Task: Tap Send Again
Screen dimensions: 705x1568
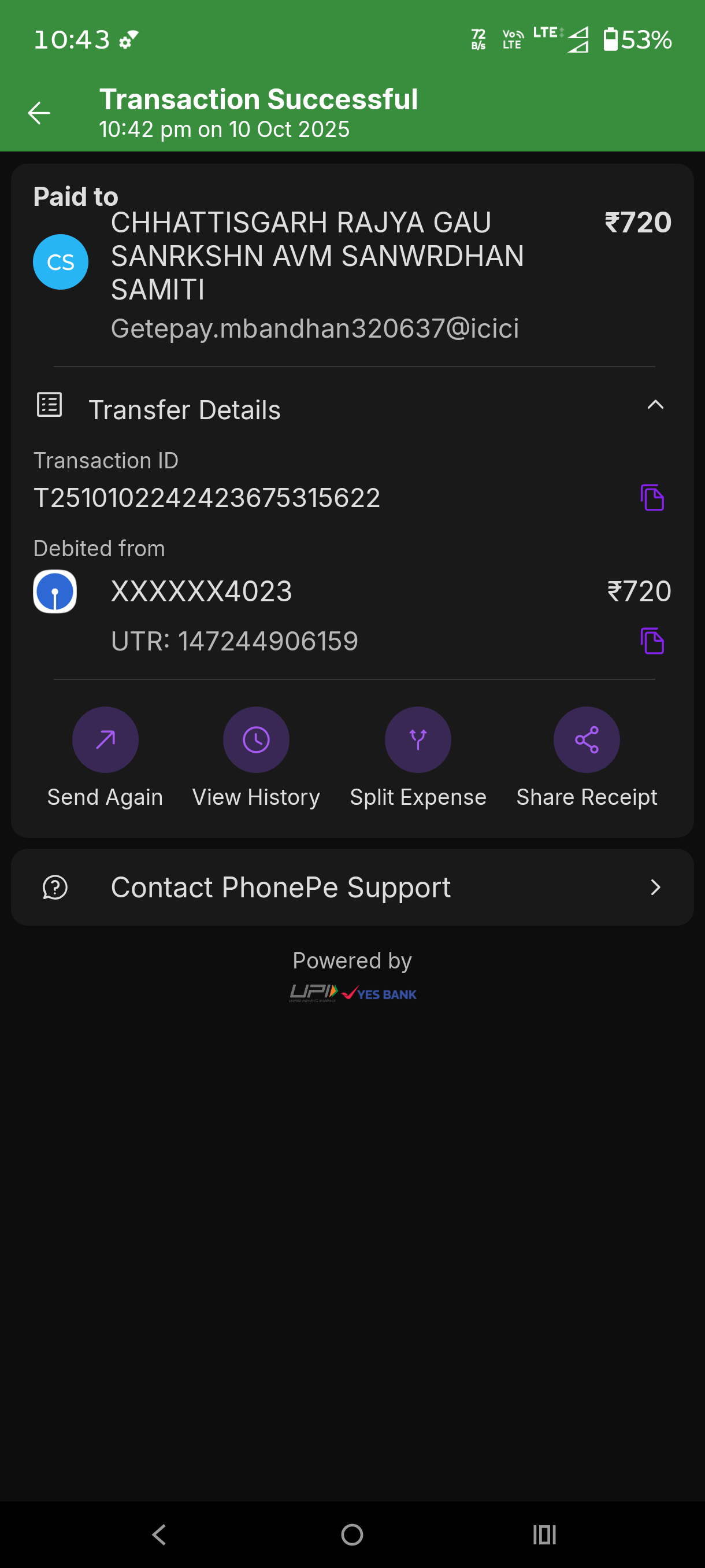Action: pyautogui.click(x=105, y=739)
